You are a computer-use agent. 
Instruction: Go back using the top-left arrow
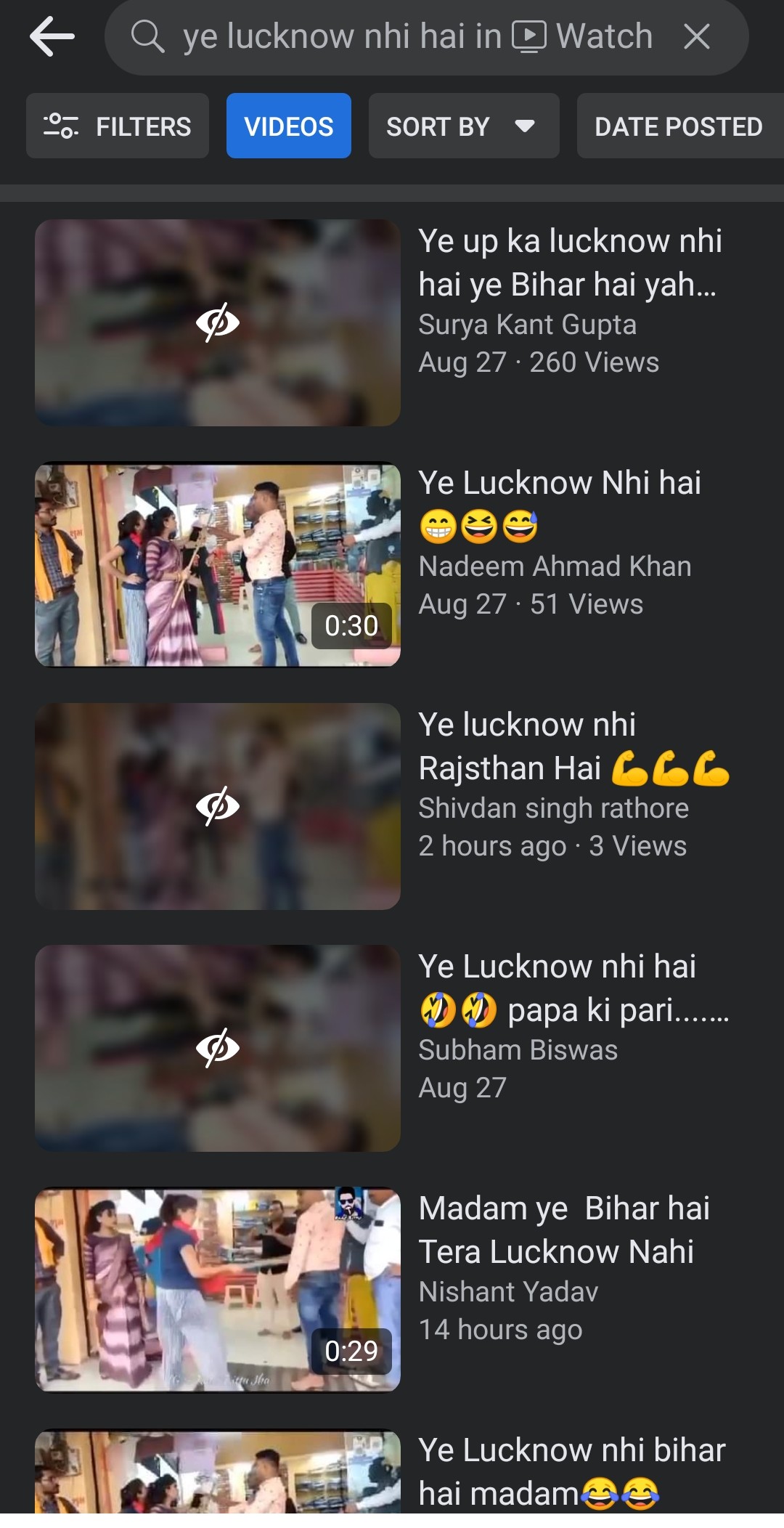tap(52, 36)
